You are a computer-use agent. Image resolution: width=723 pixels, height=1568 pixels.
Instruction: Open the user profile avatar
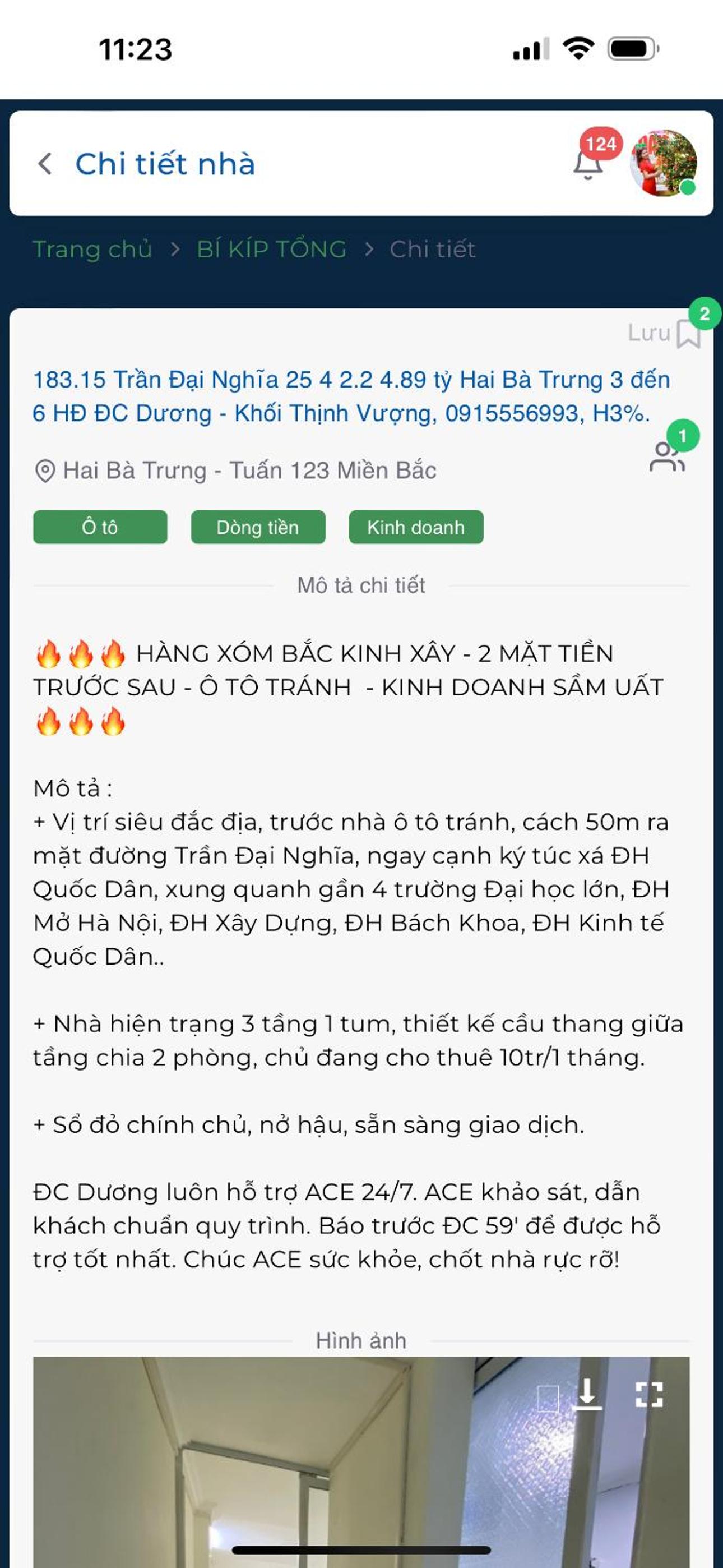(662, 163)
